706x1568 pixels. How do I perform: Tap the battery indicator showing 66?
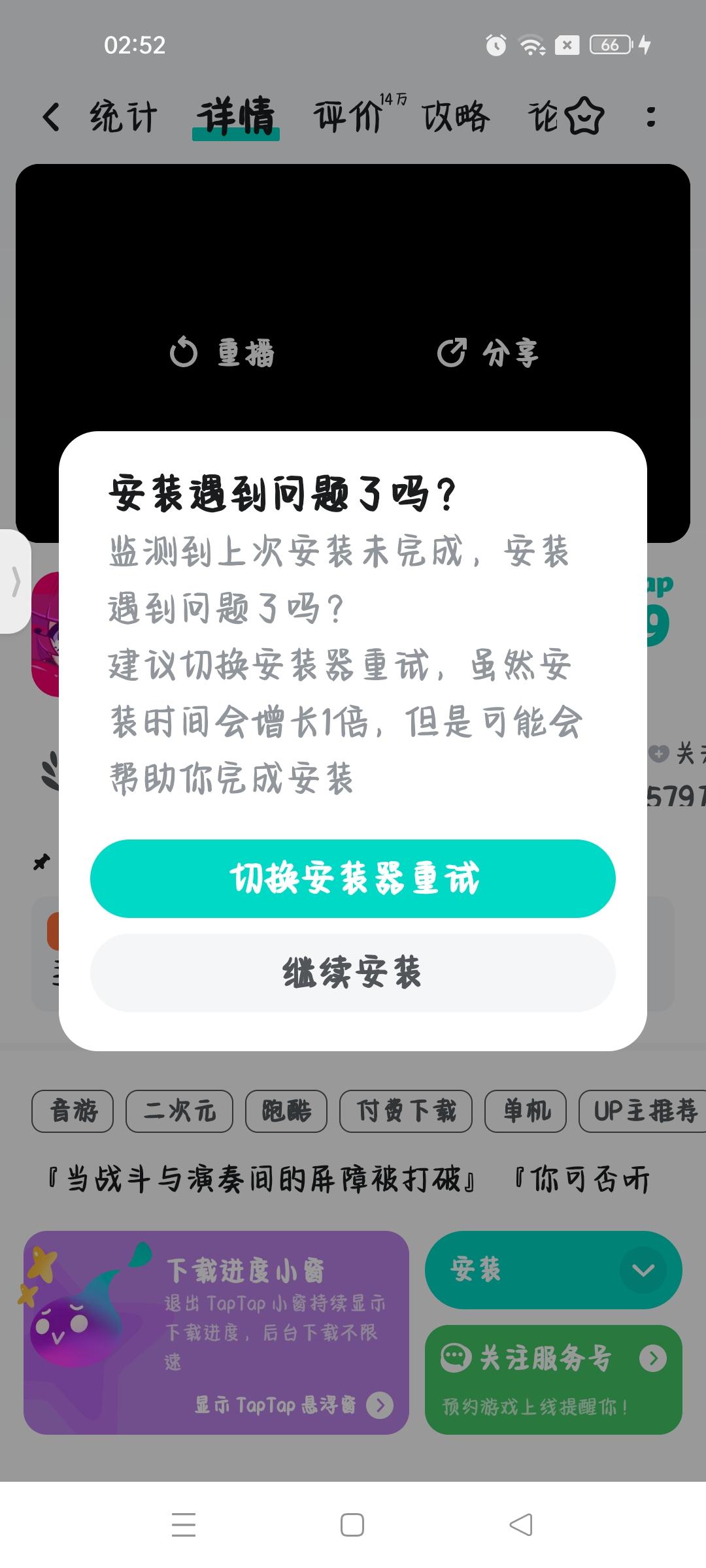[x=610, y=44]
